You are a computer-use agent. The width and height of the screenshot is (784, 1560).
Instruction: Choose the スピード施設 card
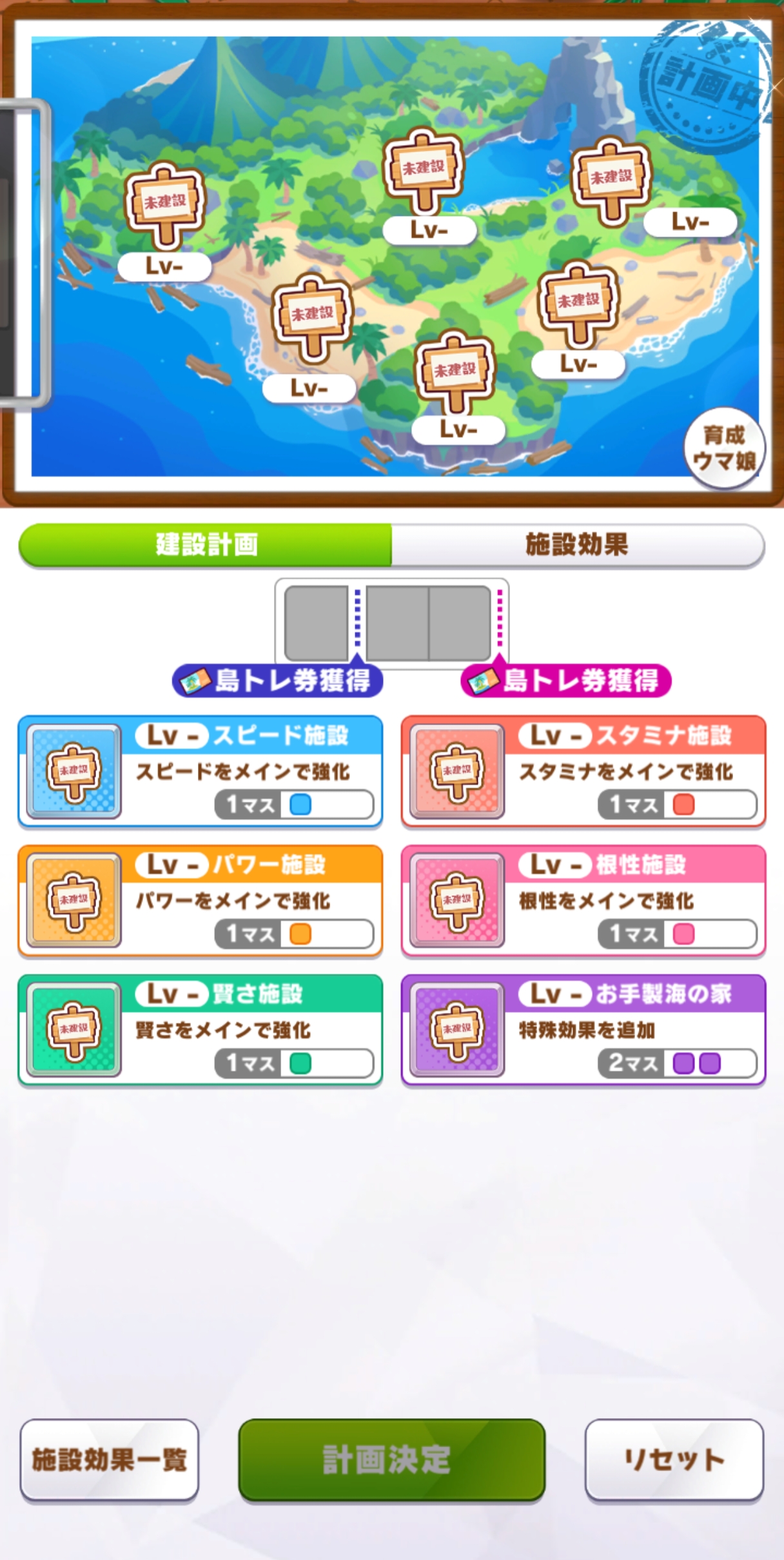pyautogui.click(x=201, y=771)
